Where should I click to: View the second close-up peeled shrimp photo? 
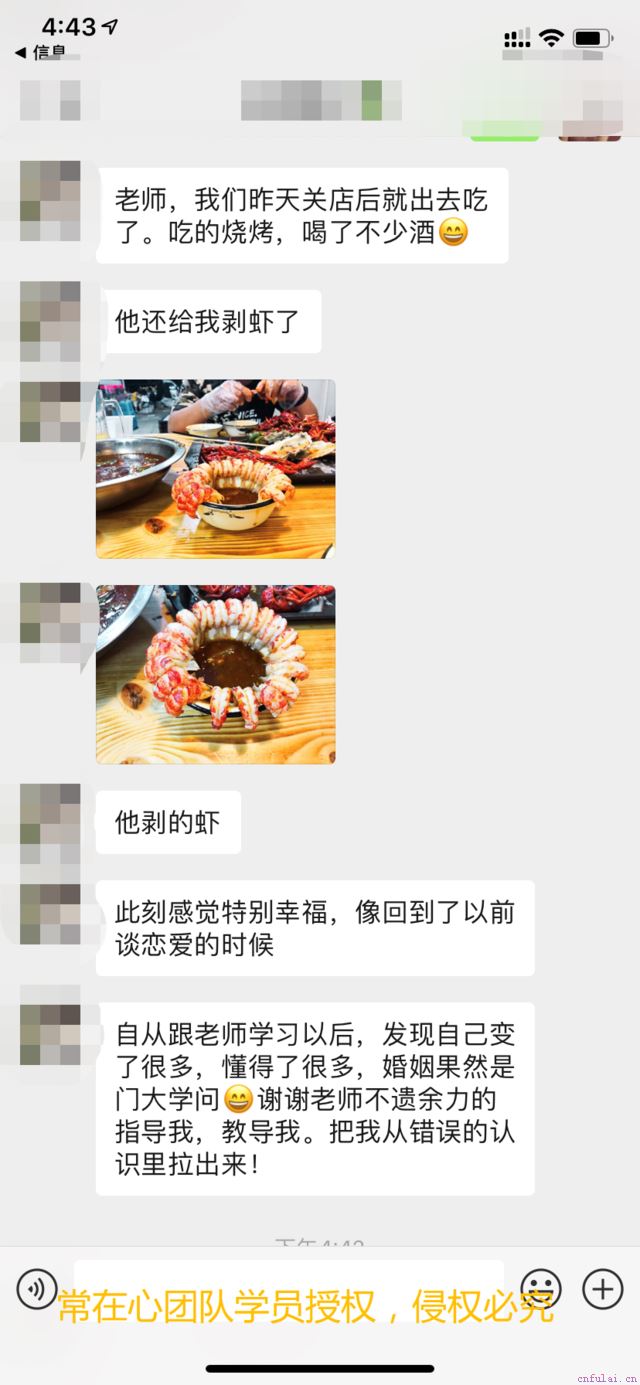coord(215,675)
